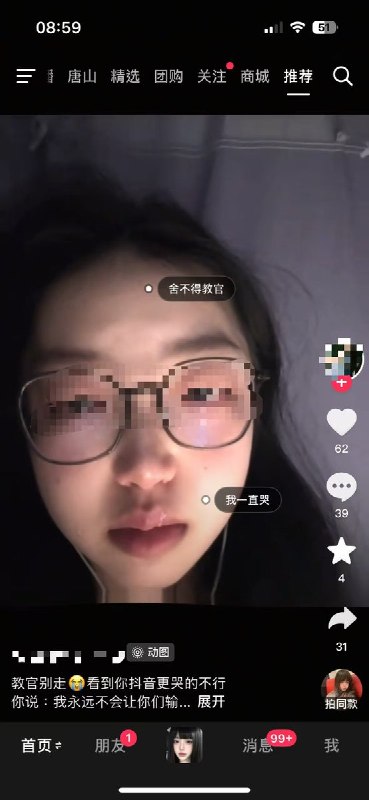Tap the 拍同款 button
This screenshot has width=369, height=800.
click(341, 690)
